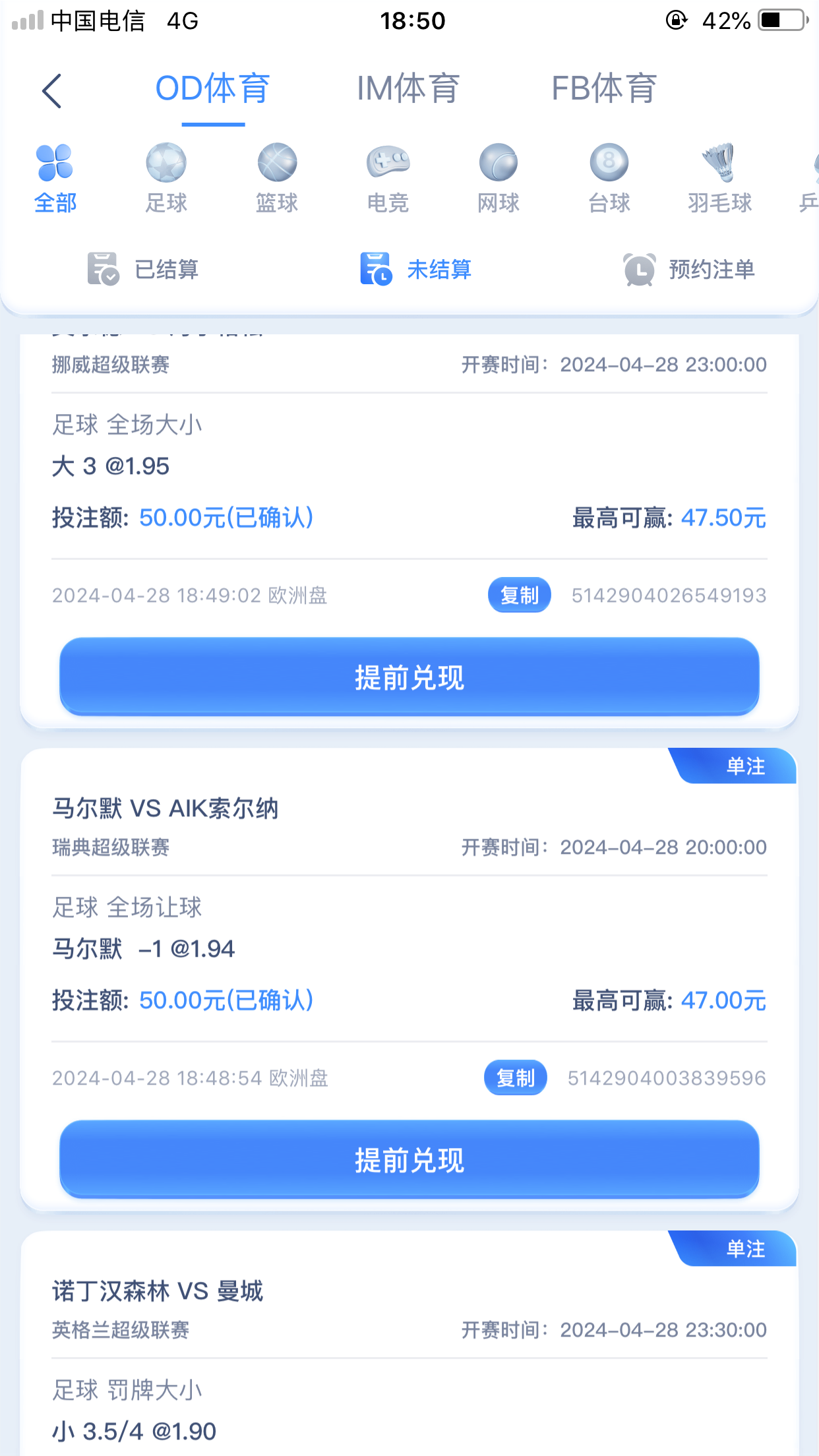Show the 未结算 unsettled bets

pyautogui.click(x=416, y=269)
